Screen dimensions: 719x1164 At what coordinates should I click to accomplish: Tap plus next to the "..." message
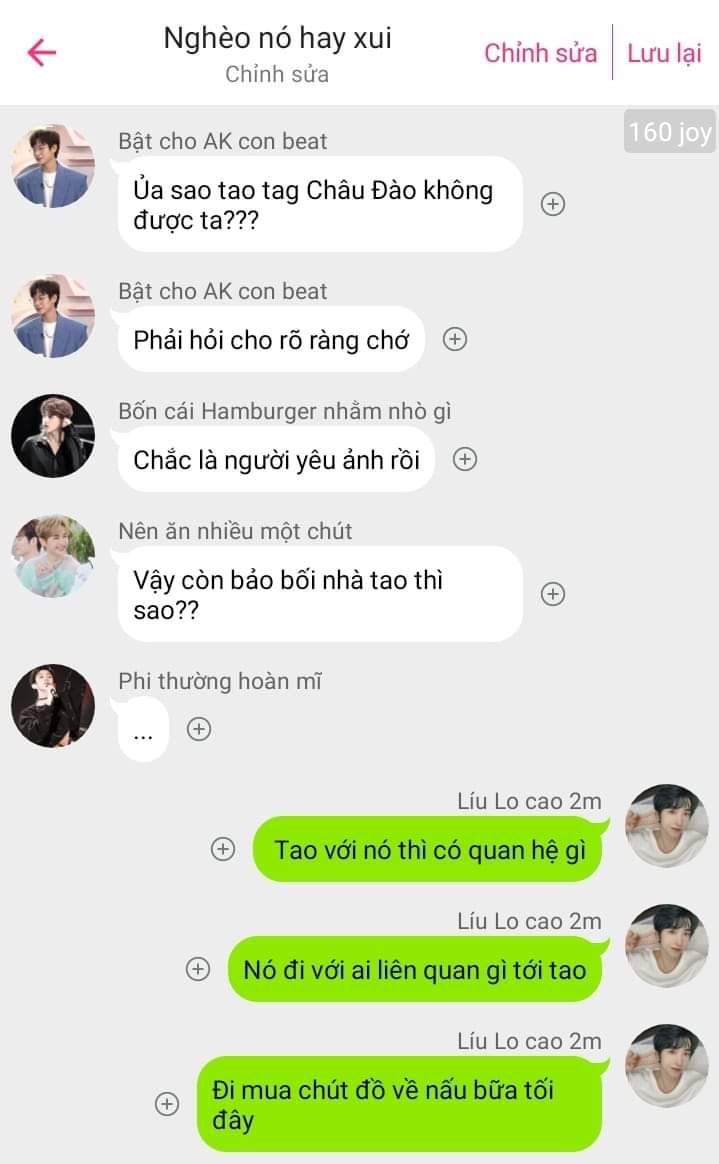(199, 729)
